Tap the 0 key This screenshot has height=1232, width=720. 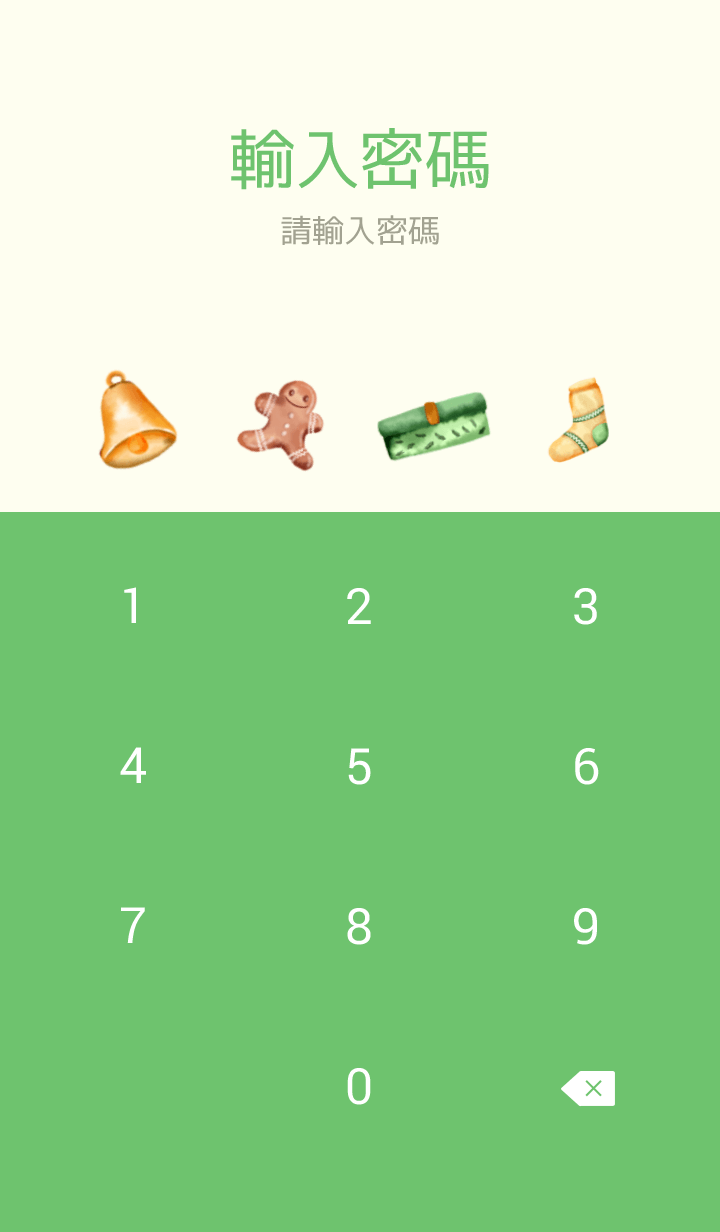pyautogui.click(x=359, y=1087)
